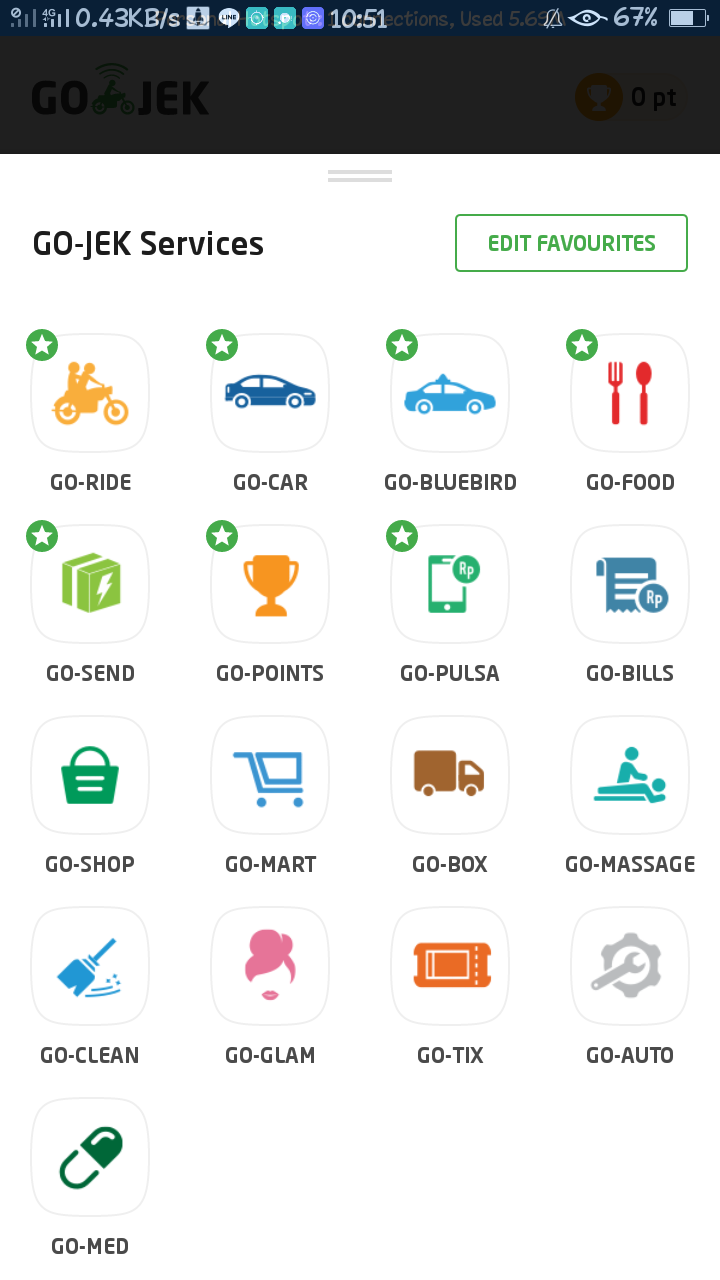This screenshot has height=1280, width=720.
Task: Launch the GO-CLEAN service
Action: tap(90, 966)
